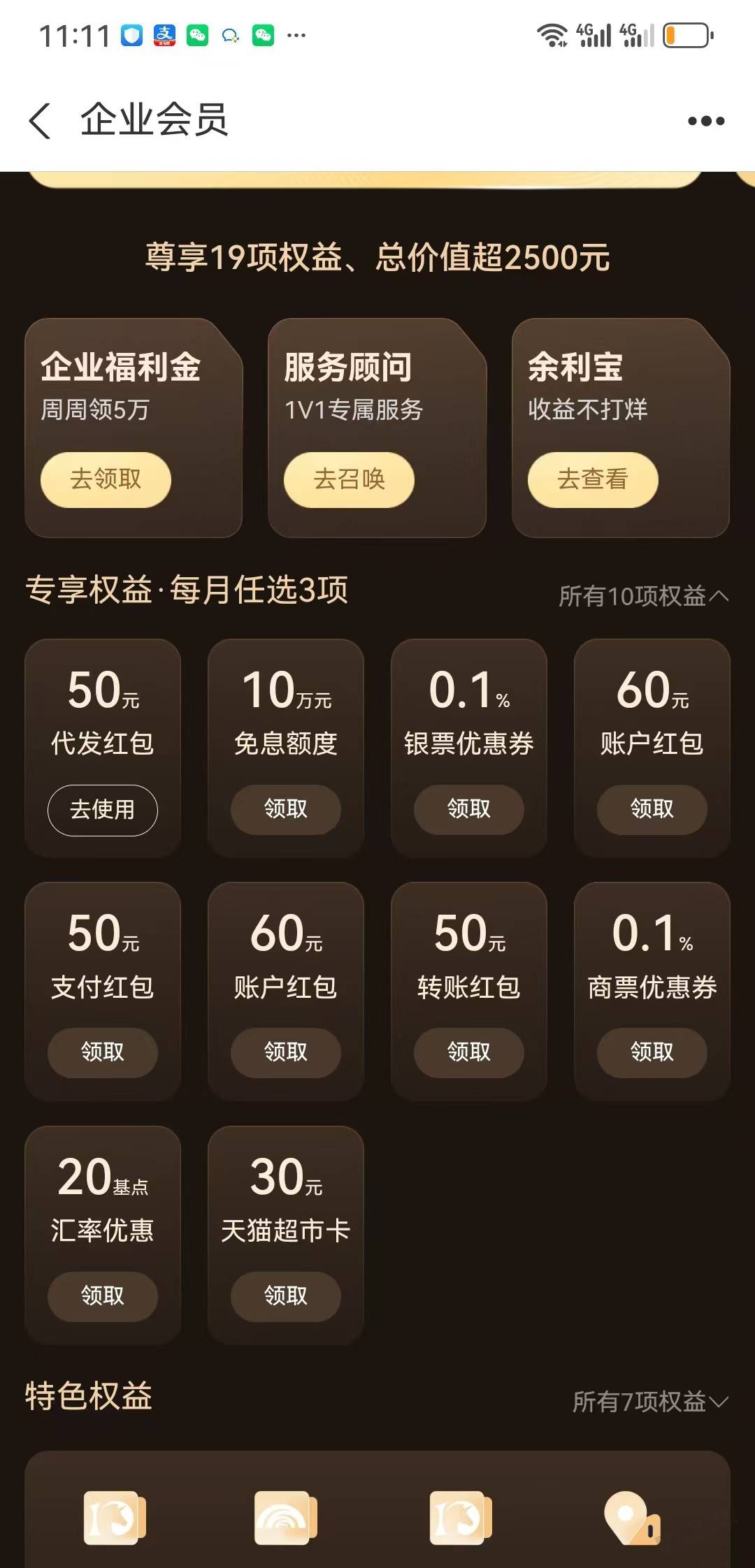Viewport: 755px width, 1568px height.
Task: Claim the 50元 支付红包
Action: pos(102,1052)
